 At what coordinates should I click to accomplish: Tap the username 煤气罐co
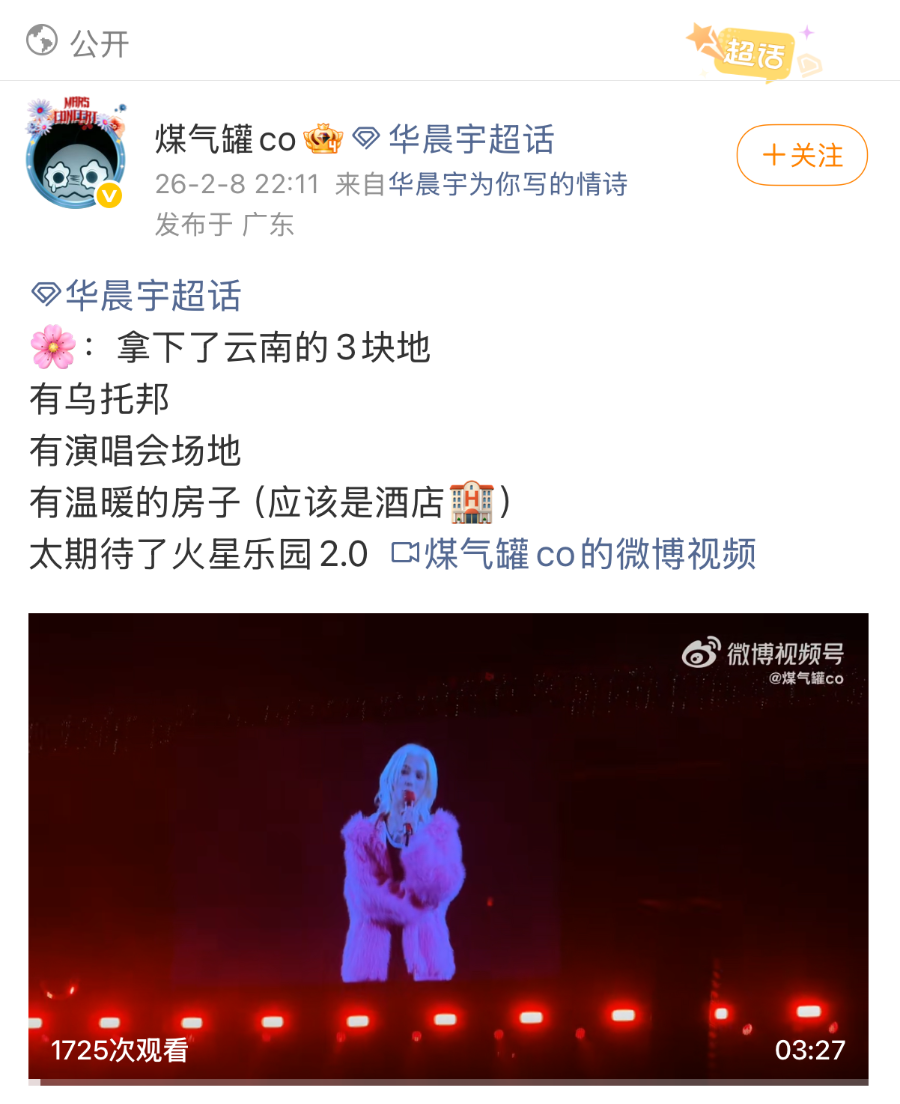[225, 141]
